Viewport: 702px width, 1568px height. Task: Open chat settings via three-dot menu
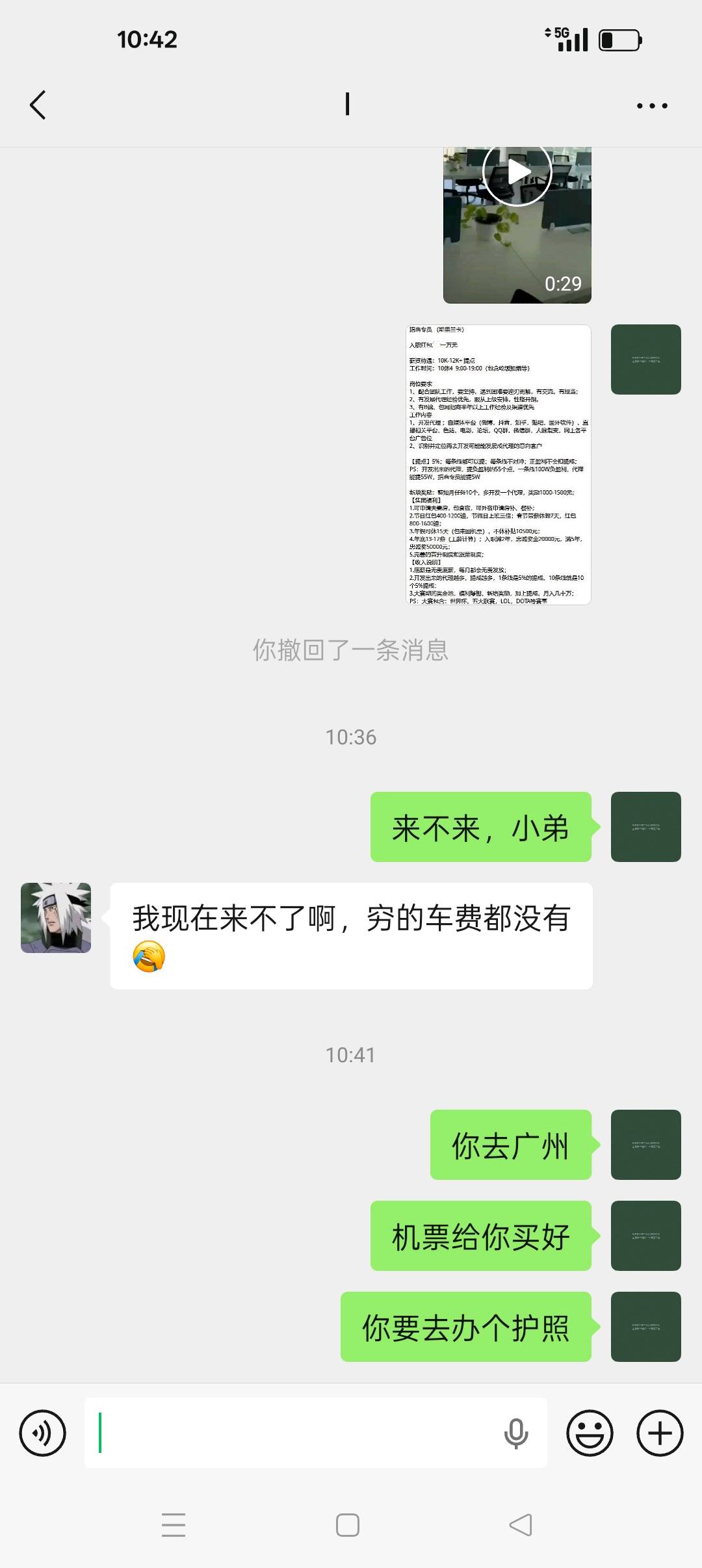click(x=653, y=105)
